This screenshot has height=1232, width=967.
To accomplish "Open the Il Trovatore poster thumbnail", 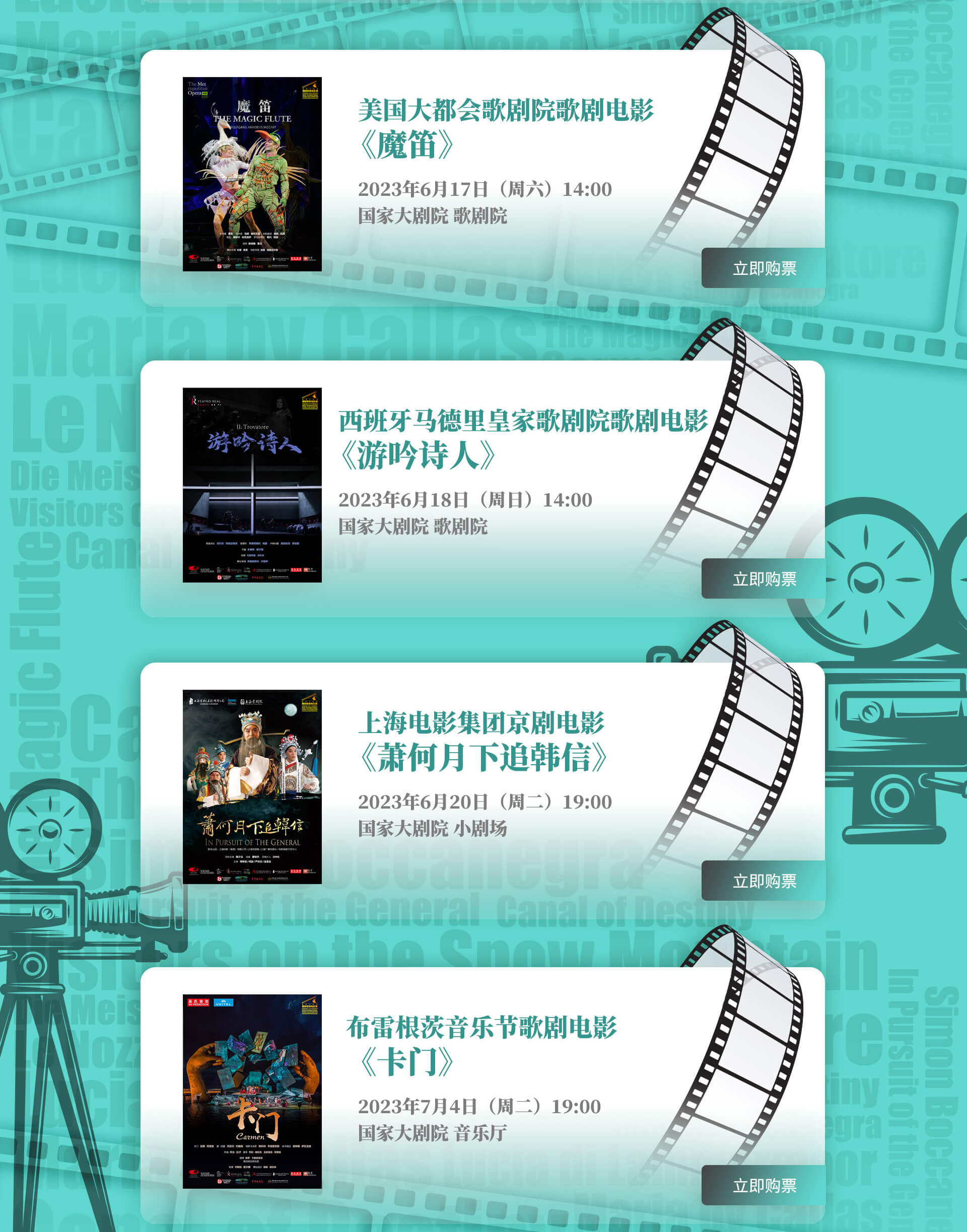I will click(x=252, y=485).
